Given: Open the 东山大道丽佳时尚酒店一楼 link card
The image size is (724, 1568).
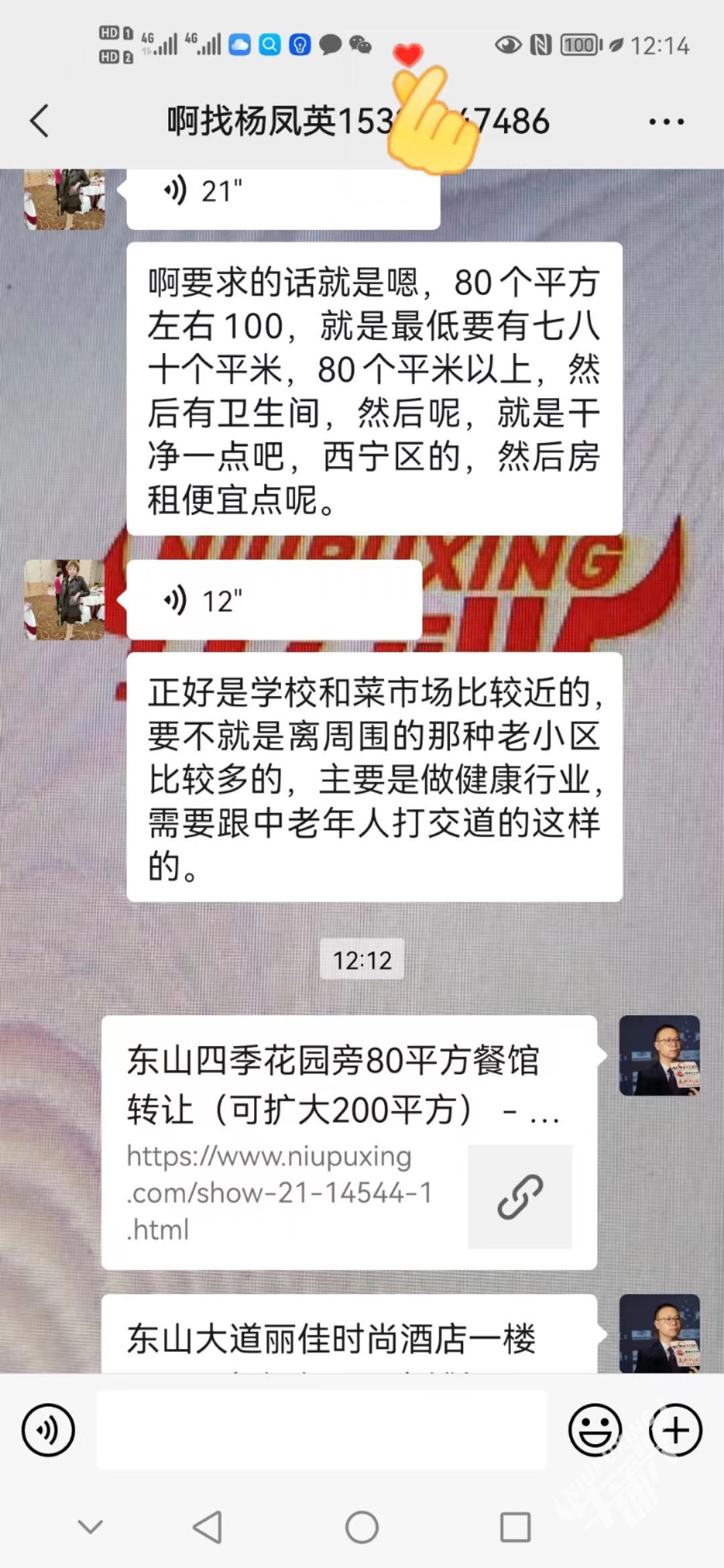Looking at the screenshot, I should coord(349,1337).
